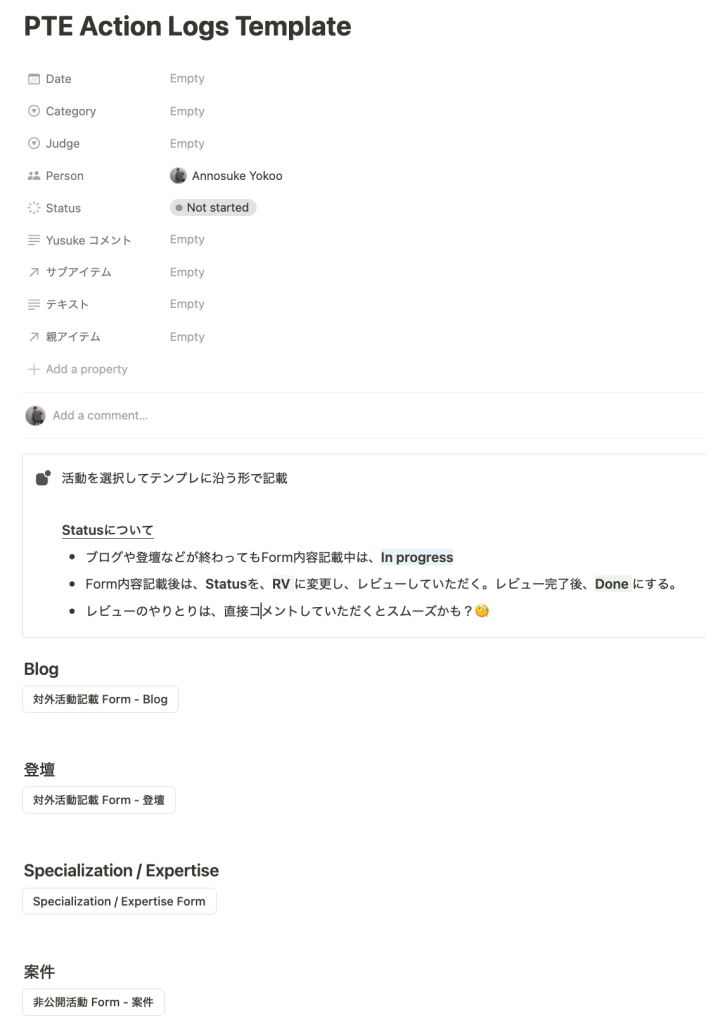Fill in the サブアイテム relation
706x1024 pixels.
click(187, 272)
